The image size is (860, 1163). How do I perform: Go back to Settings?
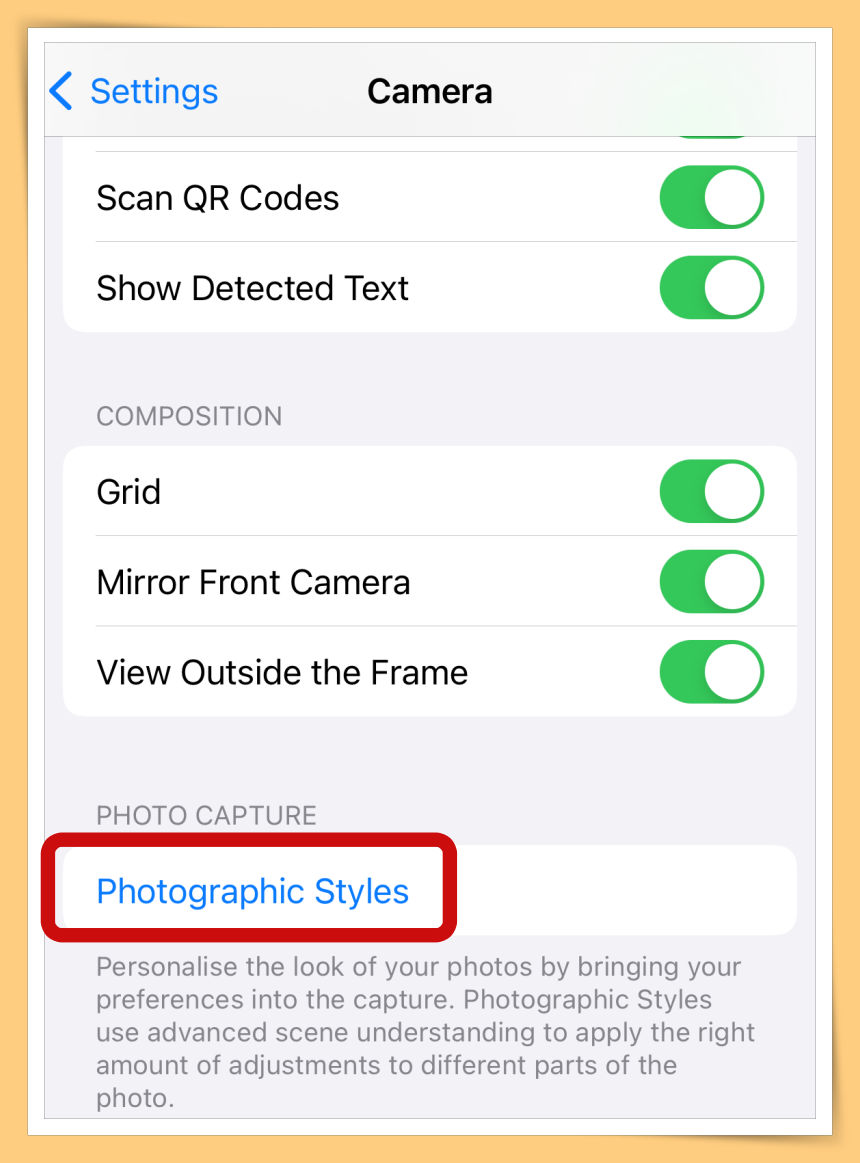[x=133, y=92]
